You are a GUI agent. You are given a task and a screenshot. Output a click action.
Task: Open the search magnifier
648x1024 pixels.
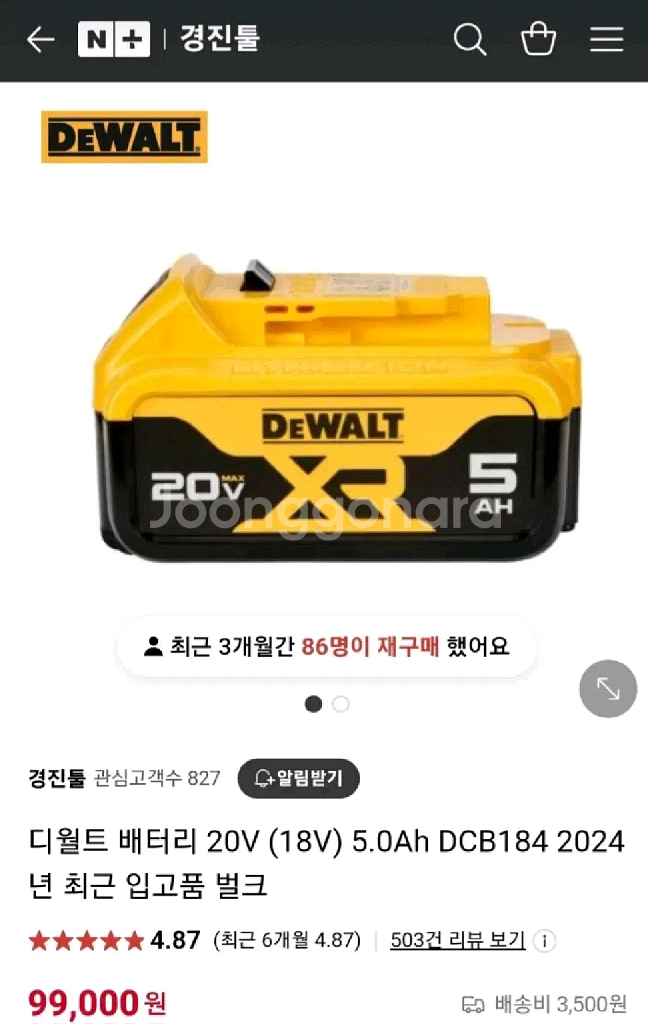point(470,40)
